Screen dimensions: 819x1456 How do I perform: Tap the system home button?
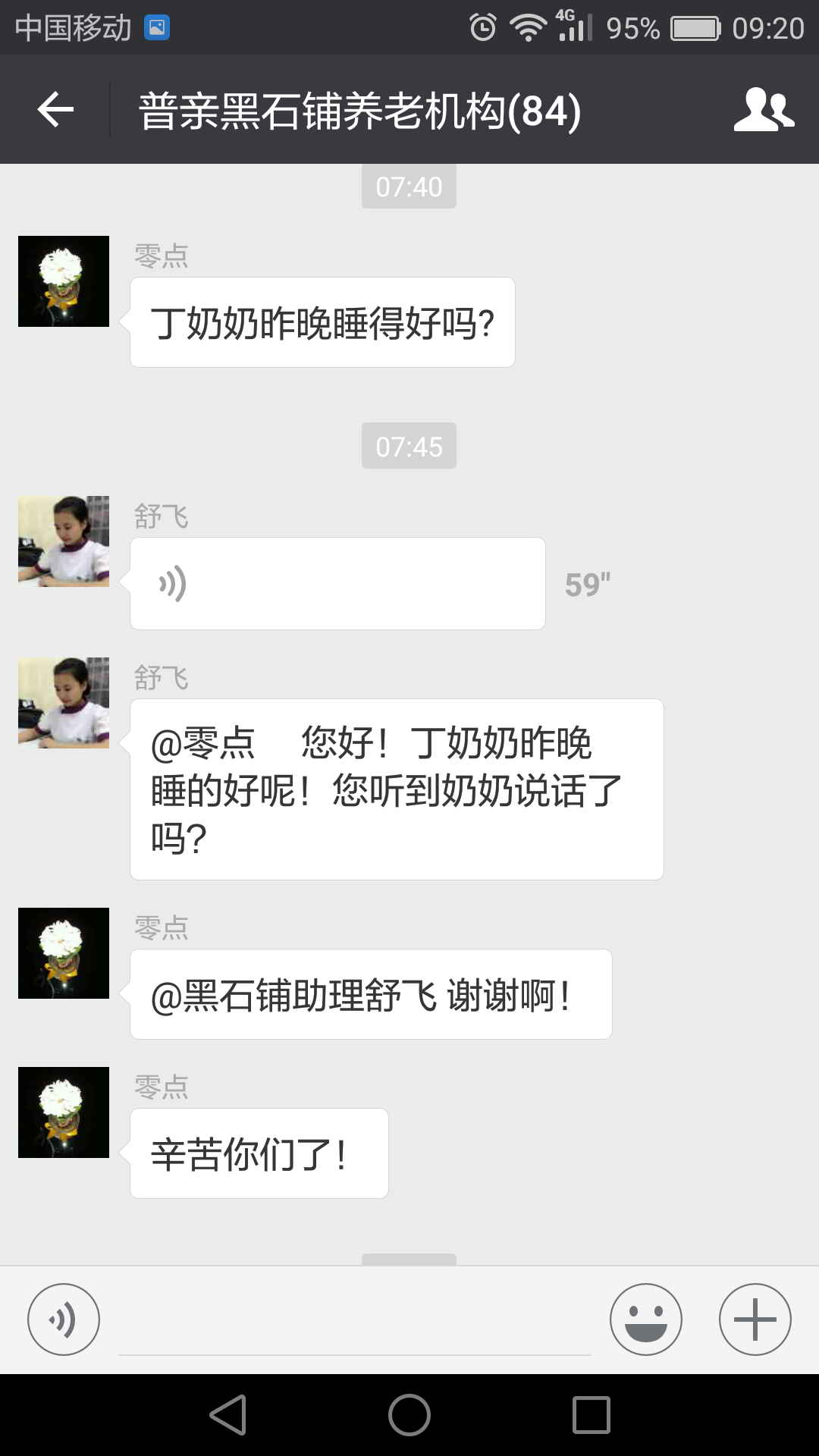click(x=409, y=1415)
